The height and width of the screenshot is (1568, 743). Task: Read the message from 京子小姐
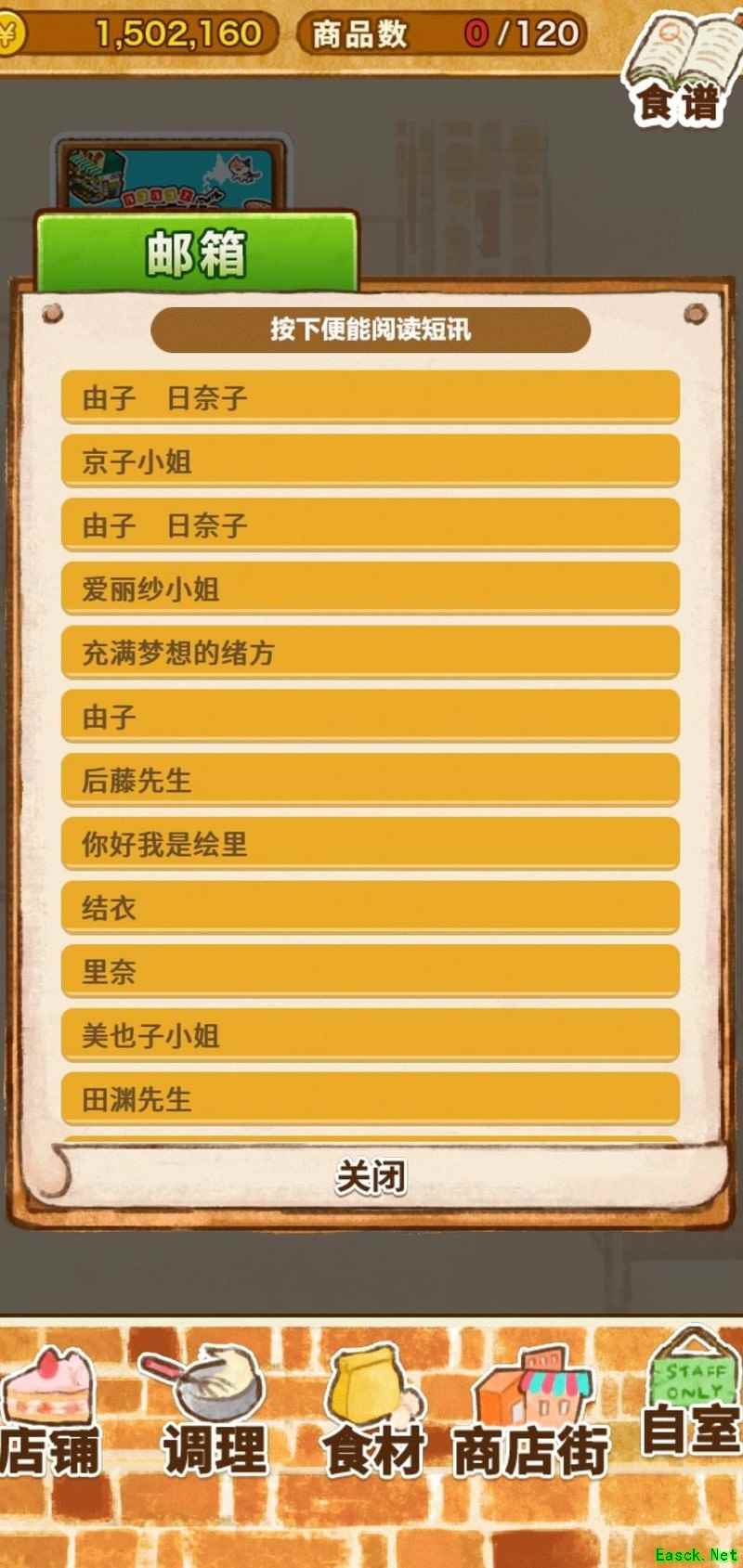(370, 460)
